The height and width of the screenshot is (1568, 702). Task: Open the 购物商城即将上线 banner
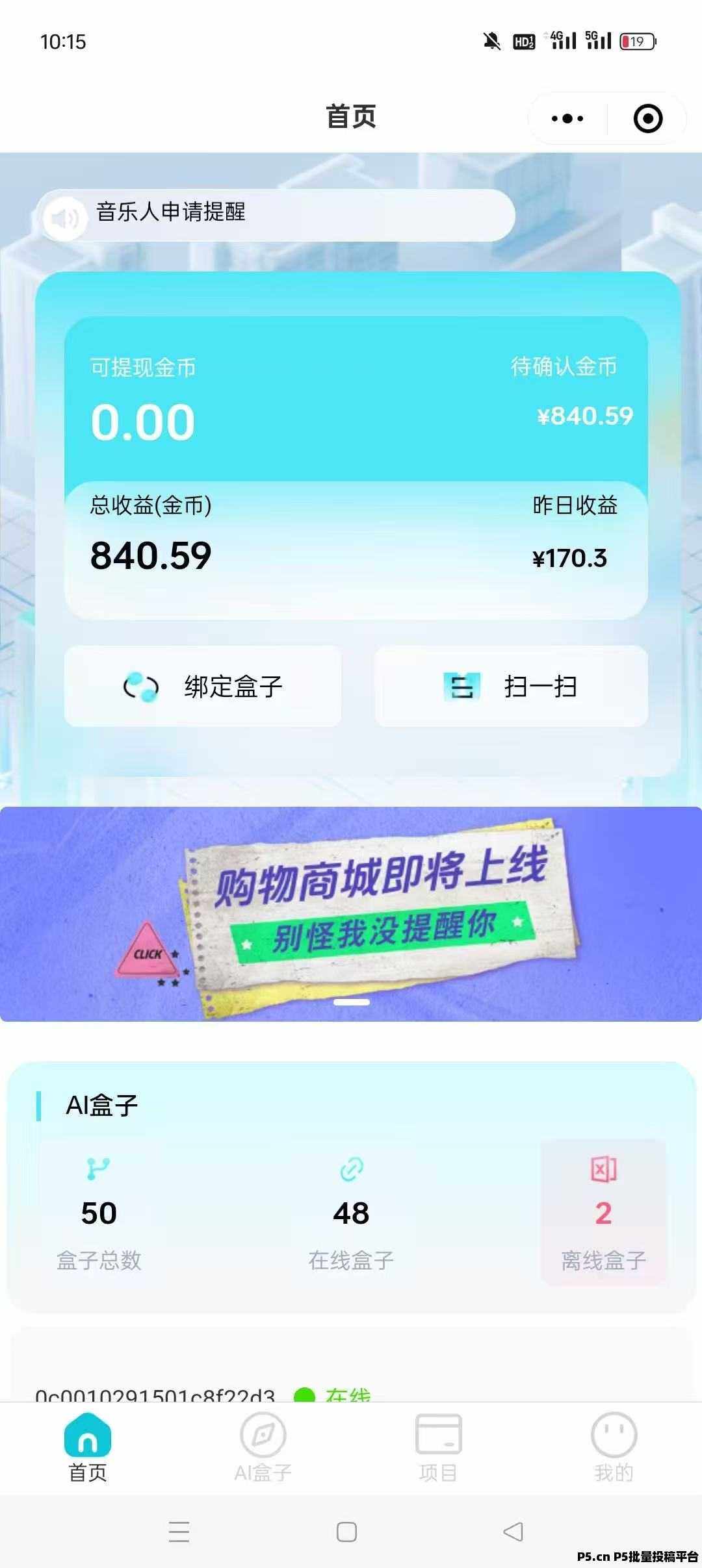pyautogui.click(x=351, y=913)
